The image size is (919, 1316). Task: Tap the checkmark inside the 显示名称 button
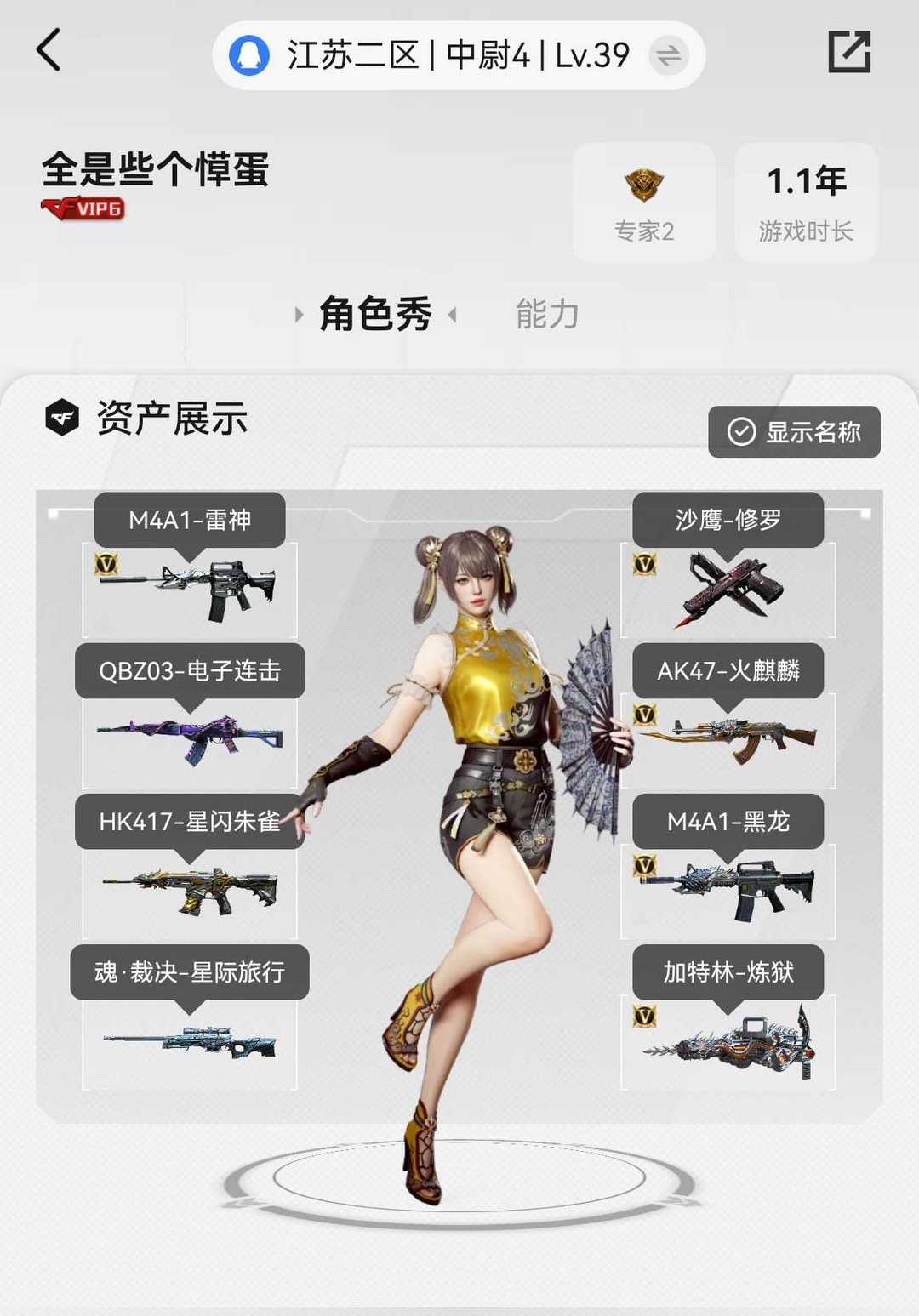pyautogui.click(x=742, y=431)
